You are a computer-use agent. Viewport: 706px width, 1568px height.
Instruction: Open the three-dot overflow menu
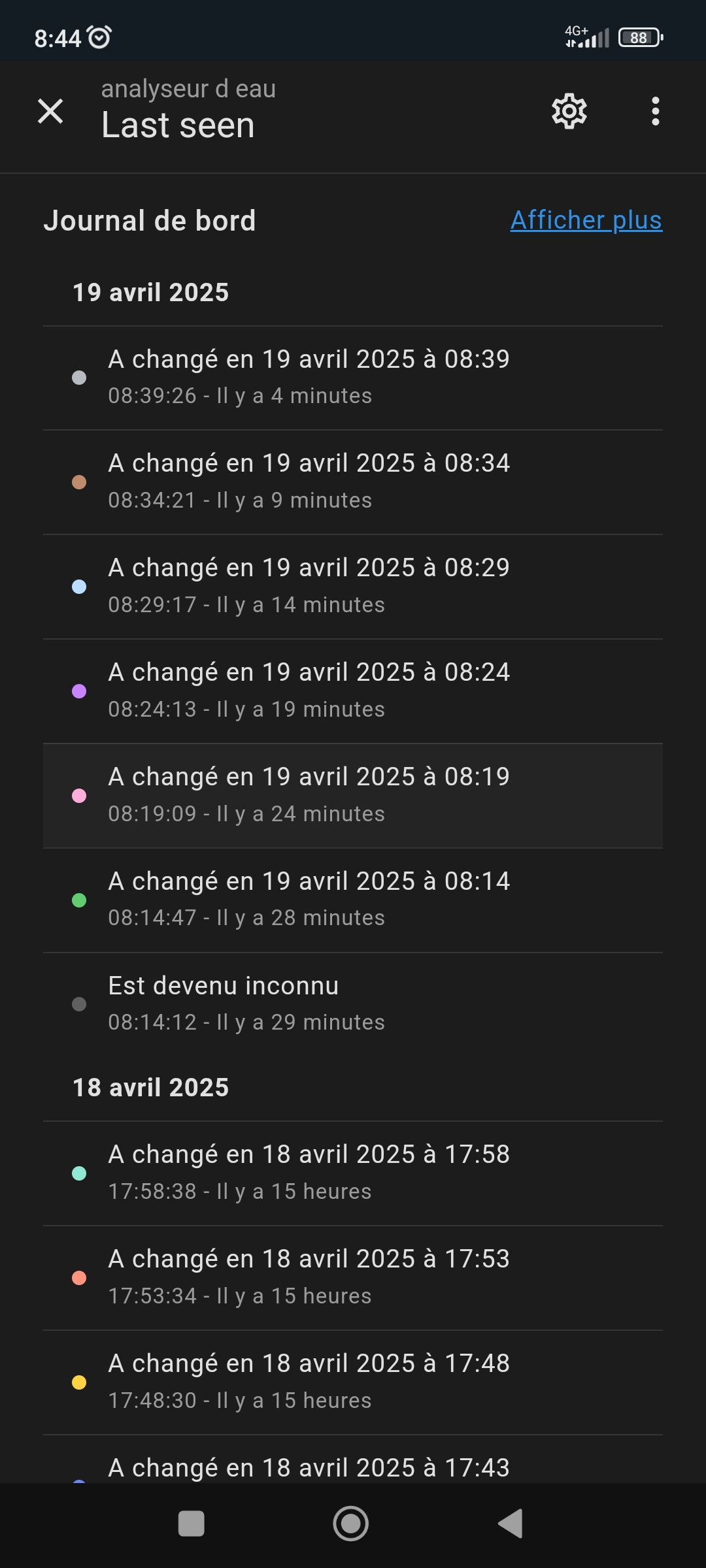[x=656, y=111]
